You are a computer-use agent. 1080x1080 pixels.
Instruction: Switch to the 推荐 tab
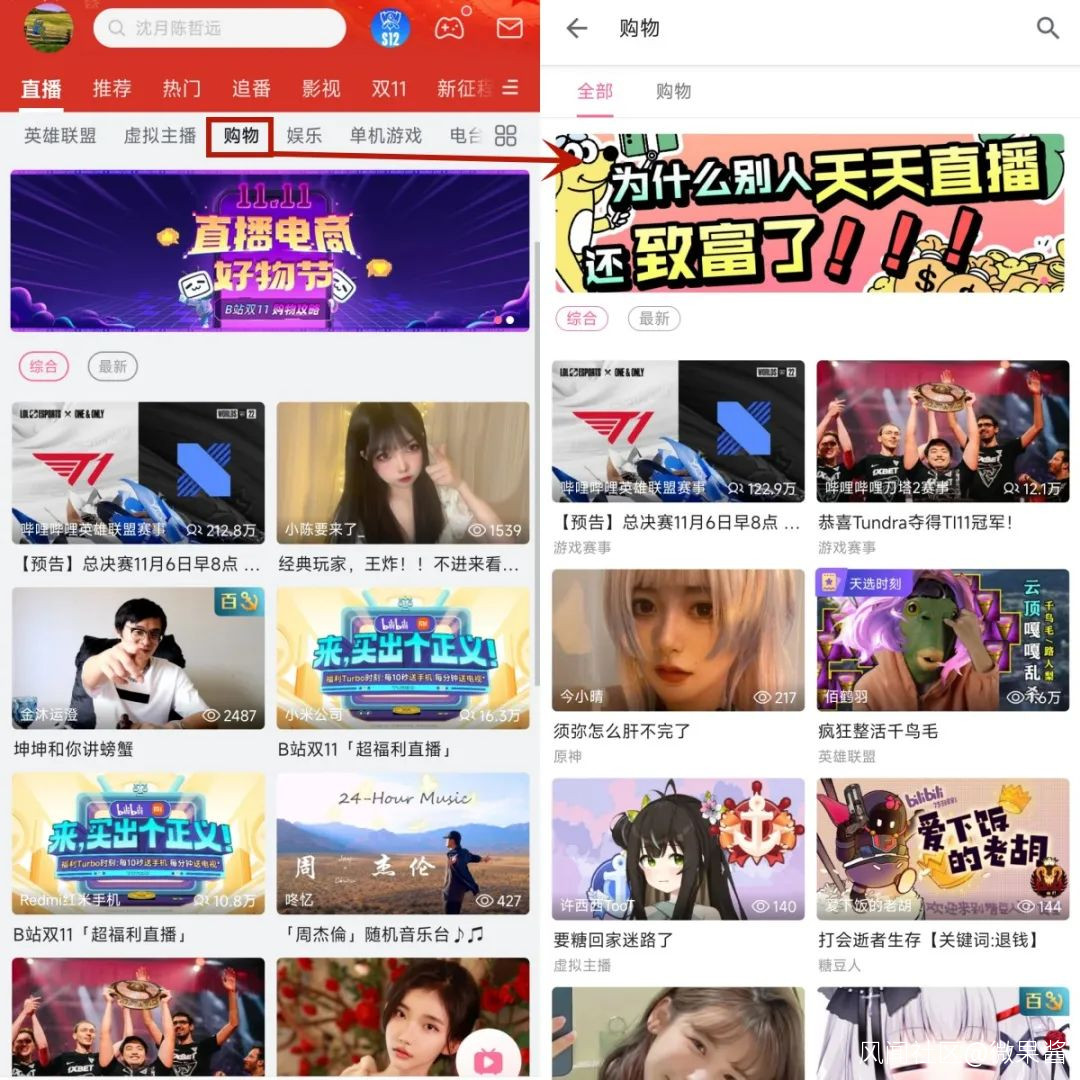click(x=112, y=88)
